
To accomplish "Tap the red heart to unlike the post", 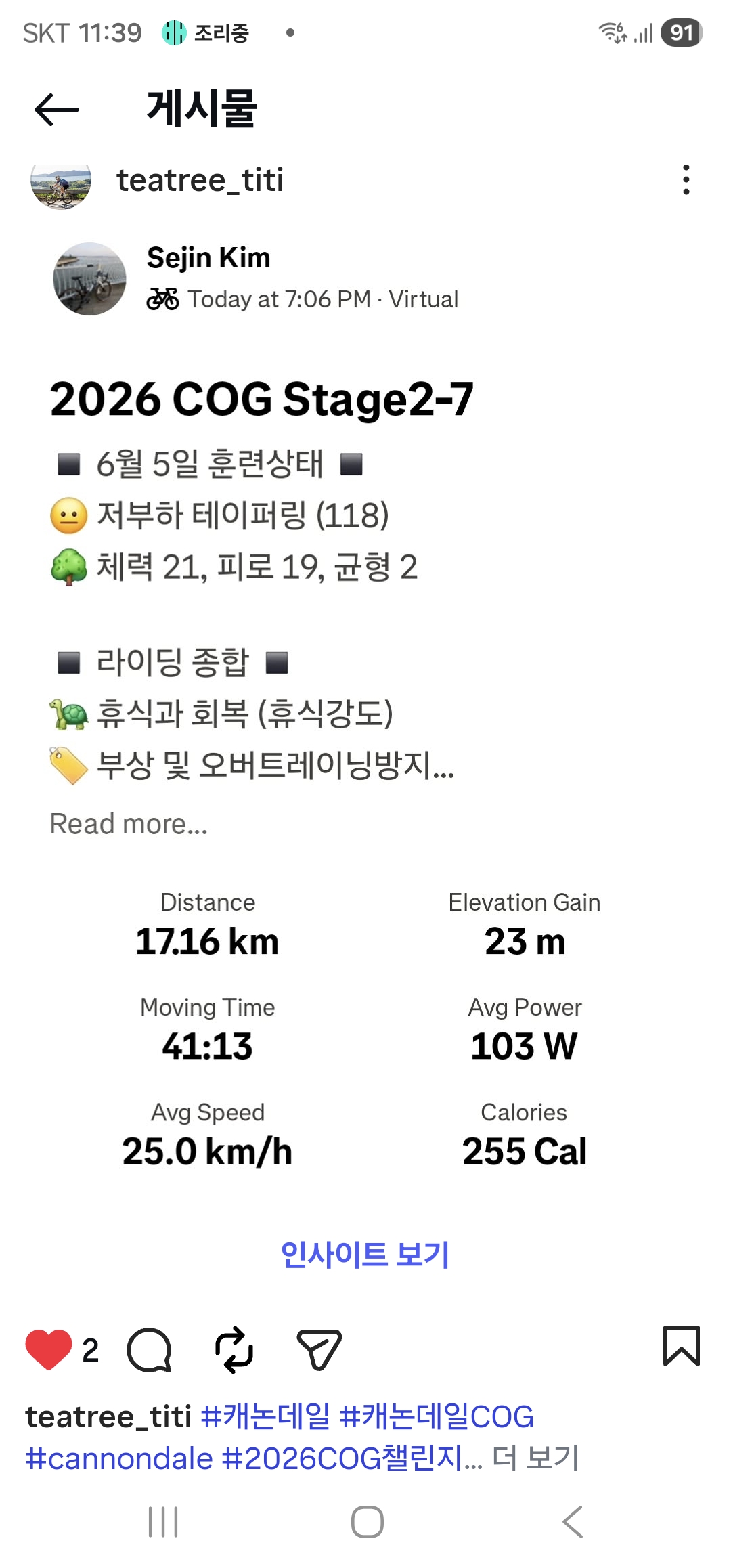I will pos(49,1349).
